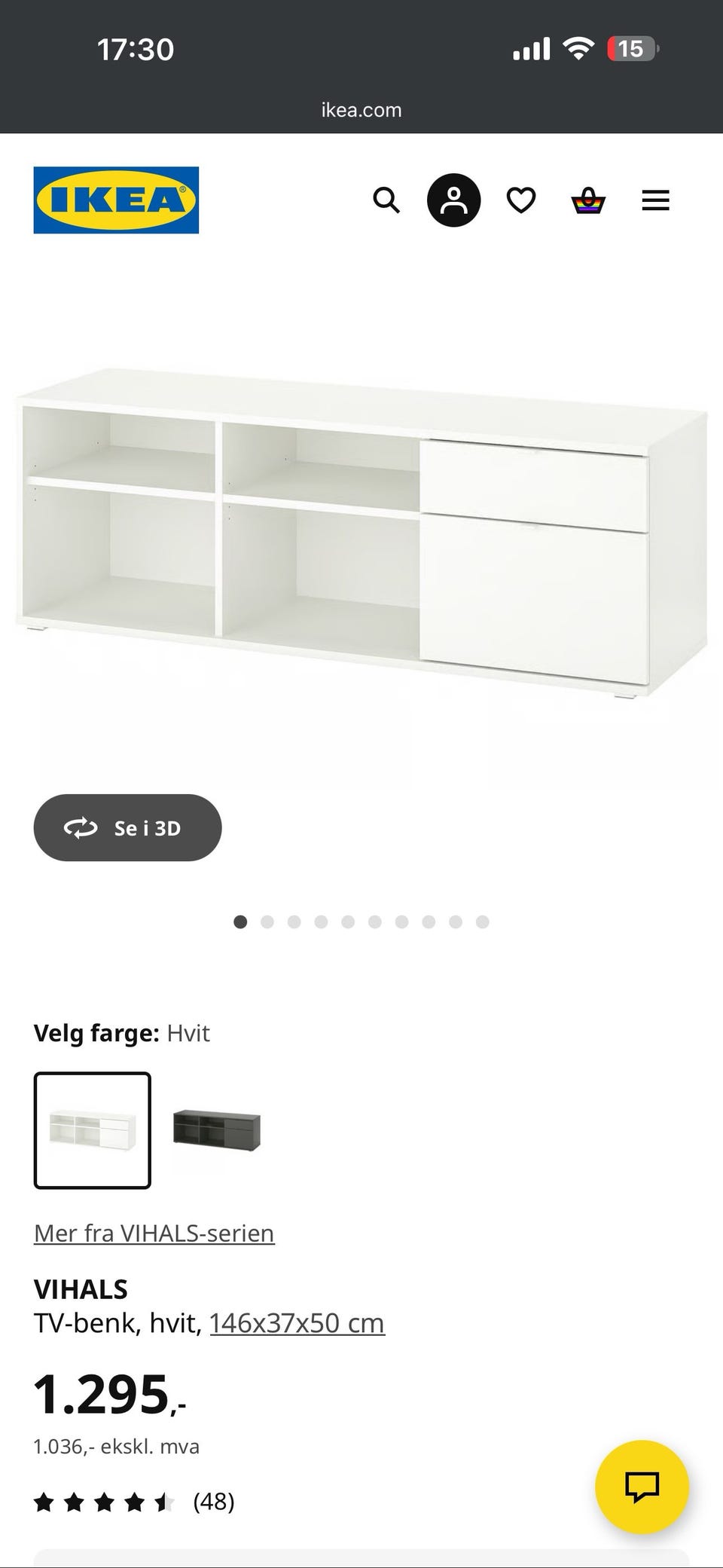The width and height of the screenshot is (723, 1568).
Task: Add item to favorites wishlist
Action: click(x=520, y=200)
